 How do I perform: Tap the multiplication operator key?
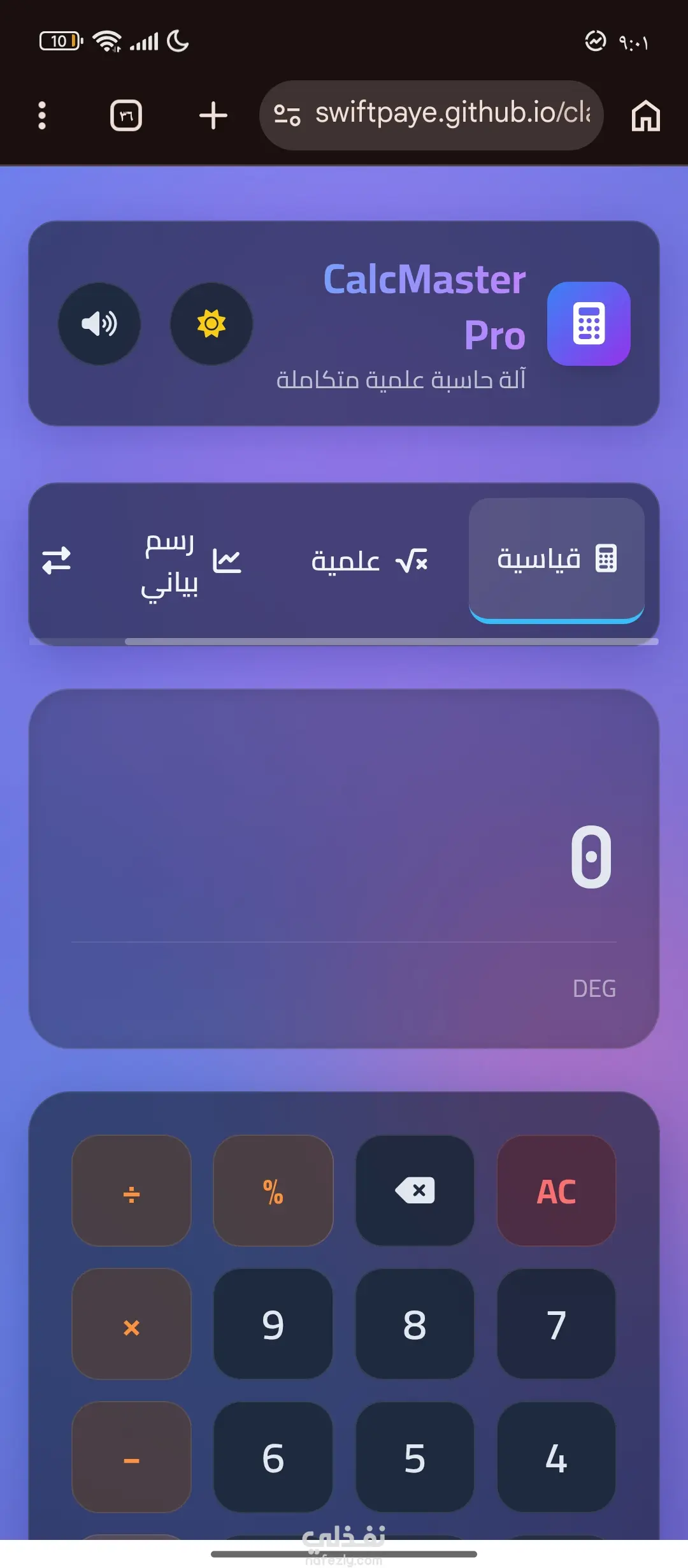point(131,1325)
